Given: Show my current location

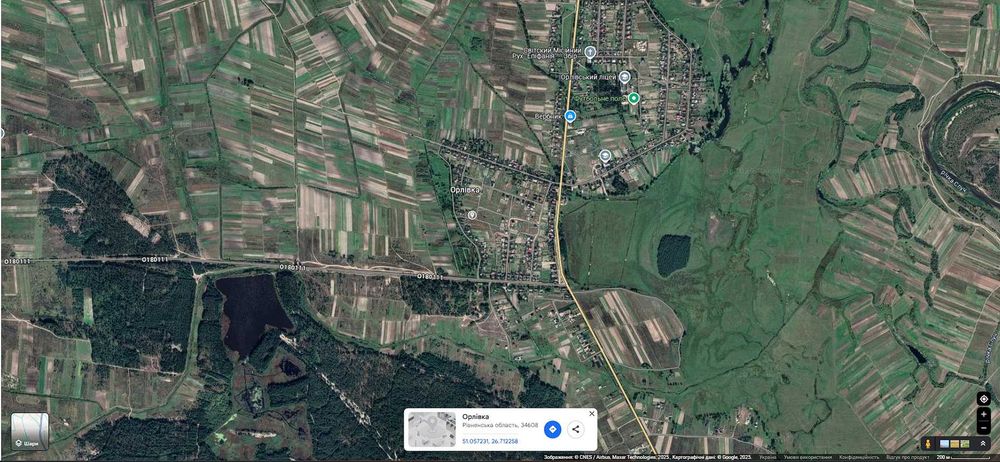Looking at the screenshot, I should coord(984,399).
